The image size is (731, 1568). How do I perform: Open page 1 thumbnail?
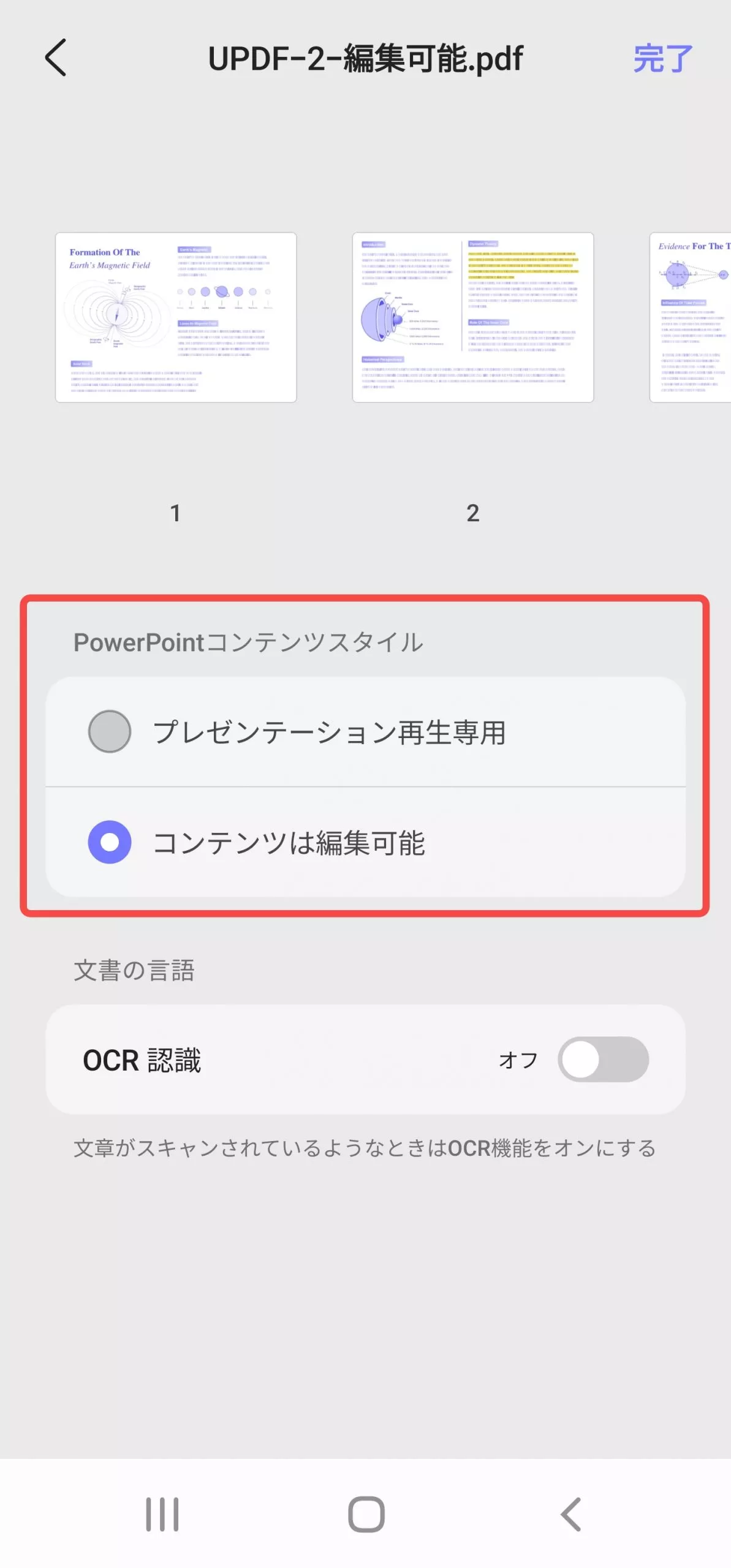(x=176, y=317)
